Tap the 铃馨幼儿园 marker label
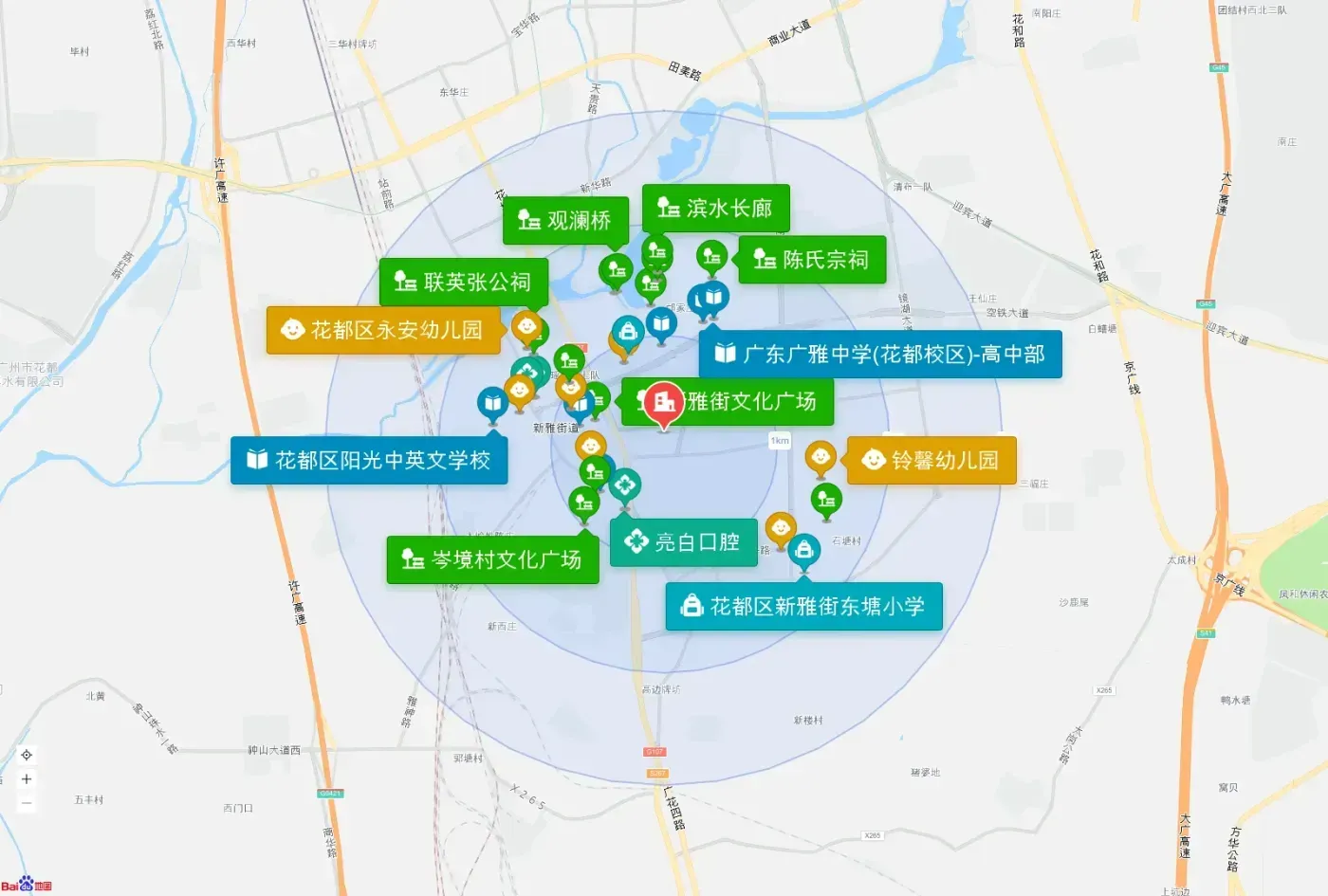1328x896 pixels. (931, 461)
